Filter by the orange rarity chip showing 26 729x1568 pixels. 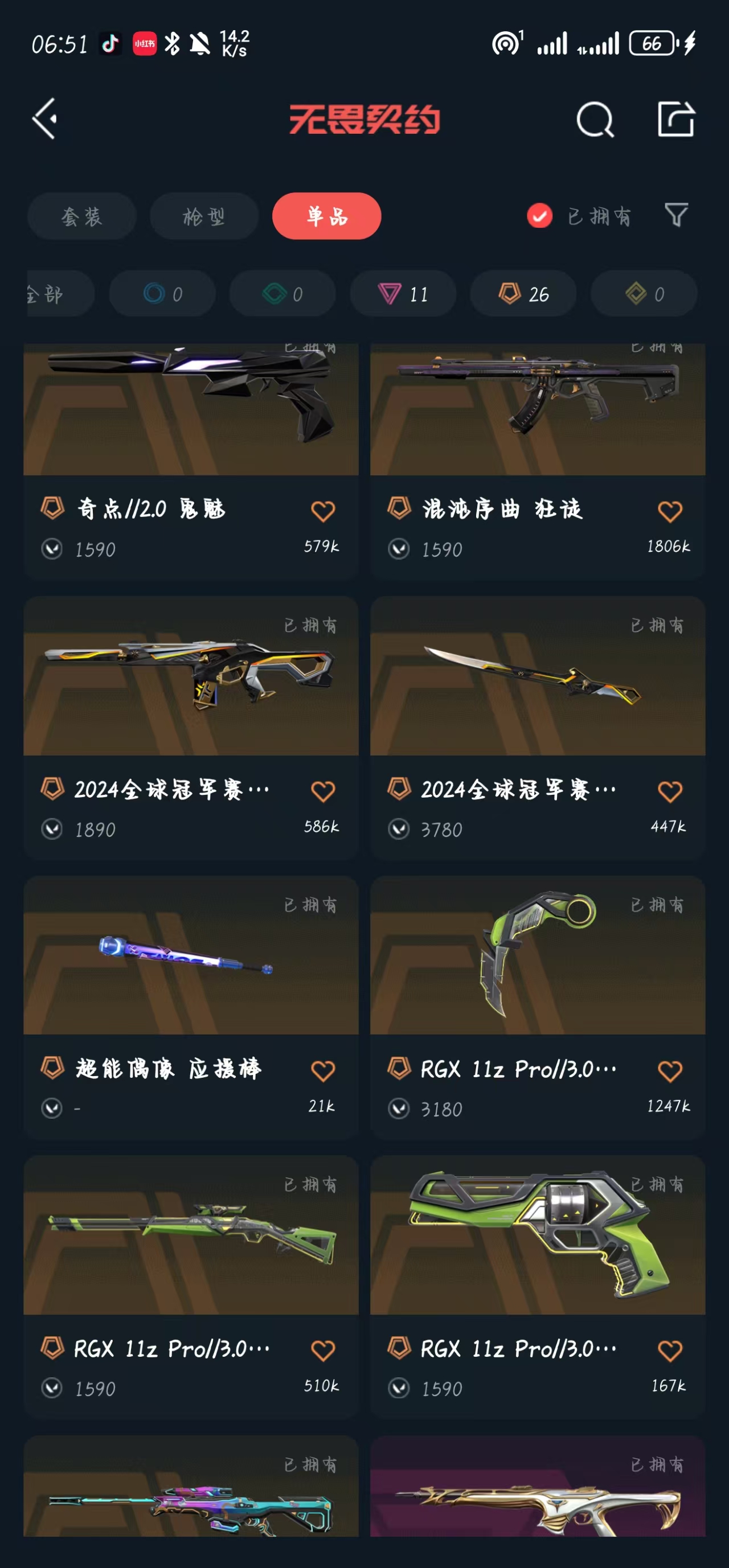tap(523, 294)
